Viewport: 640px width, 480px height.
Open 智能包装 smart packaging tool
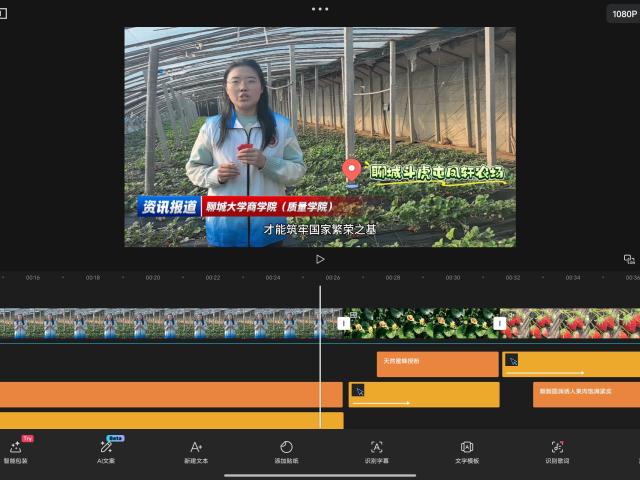tap(15, 450)
